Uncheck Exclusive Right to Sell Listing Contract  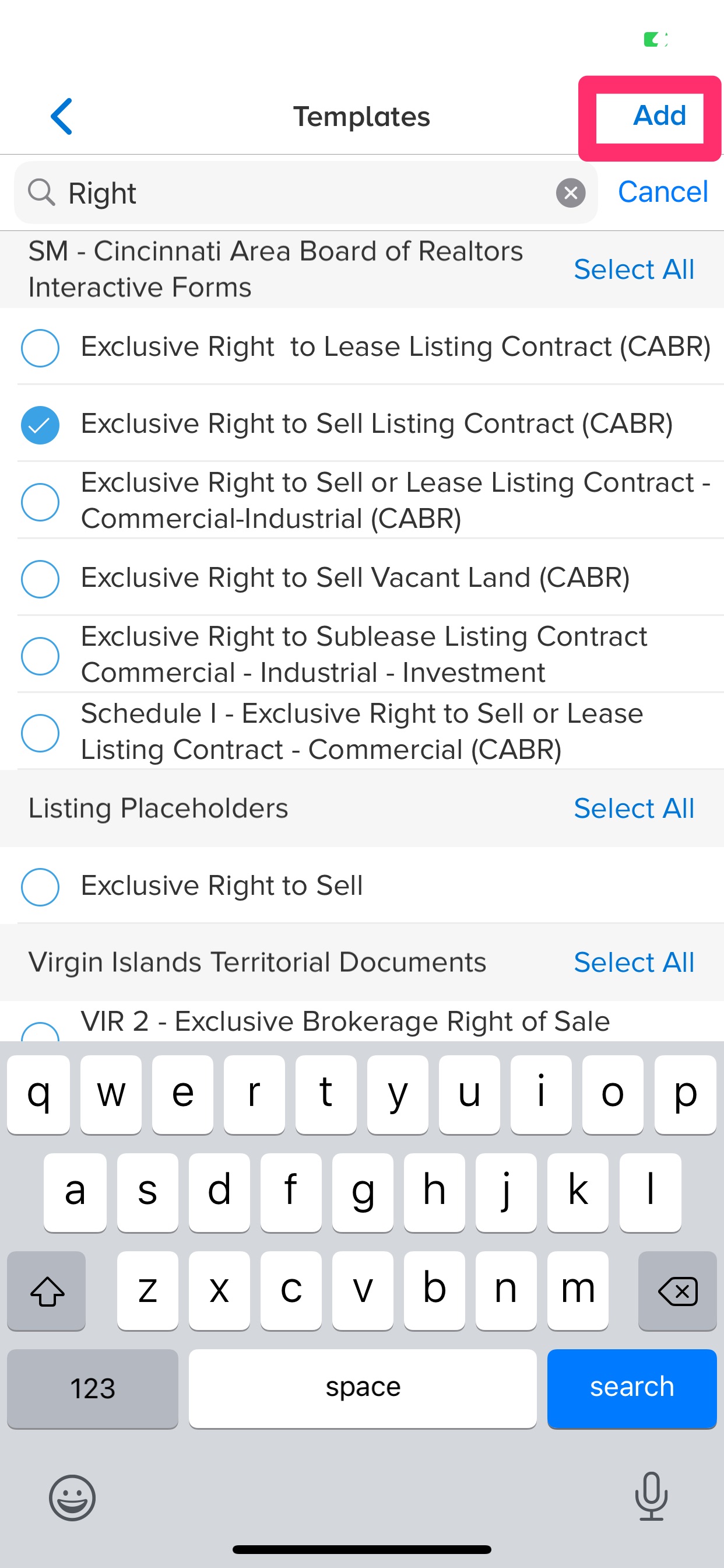40,425
